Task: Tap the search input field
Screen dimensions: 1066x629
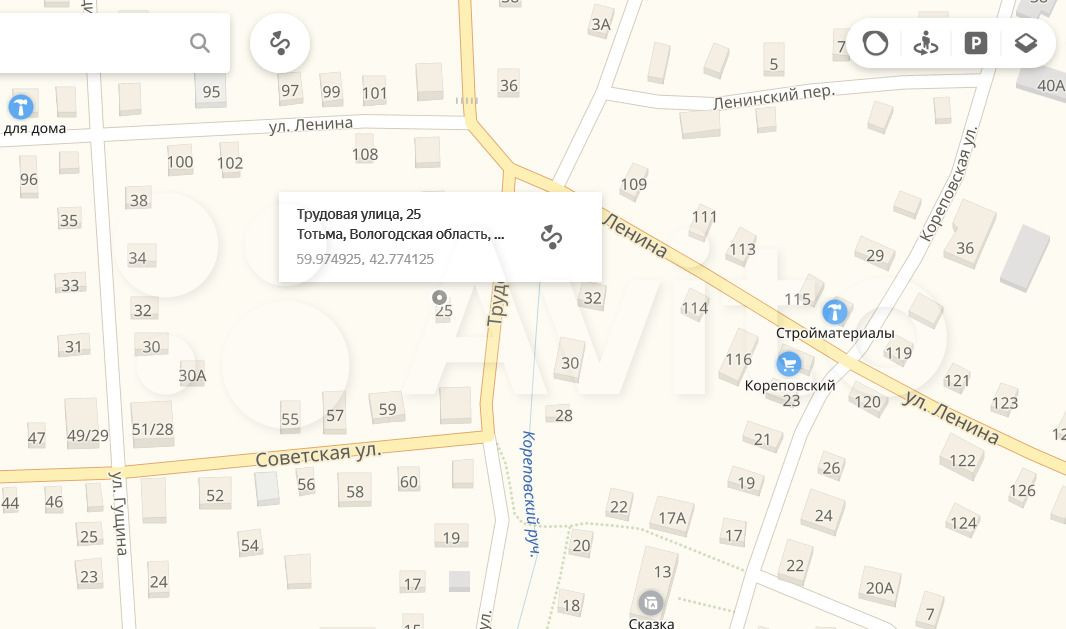Action: [92, 43]
